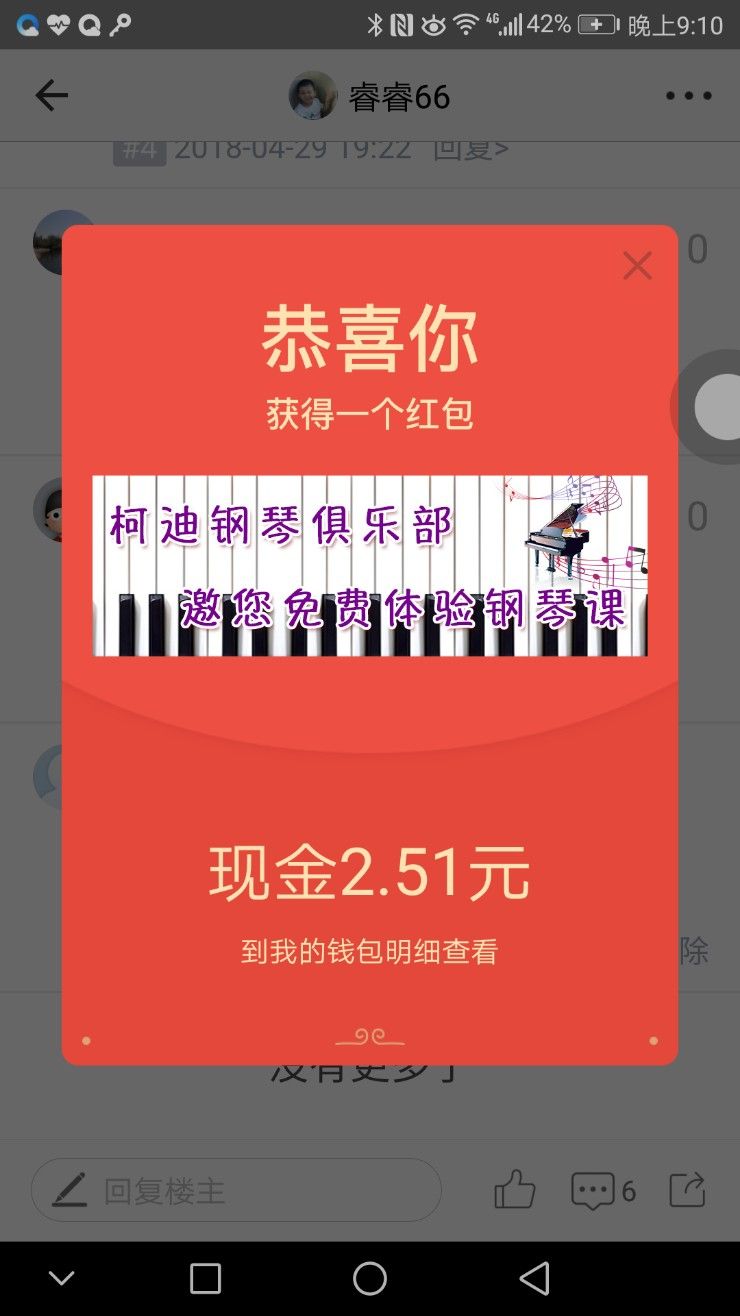Tap the 回复楼主 reply field
This screenshot has height=1316, width=740.
[x=236, y=1190]
